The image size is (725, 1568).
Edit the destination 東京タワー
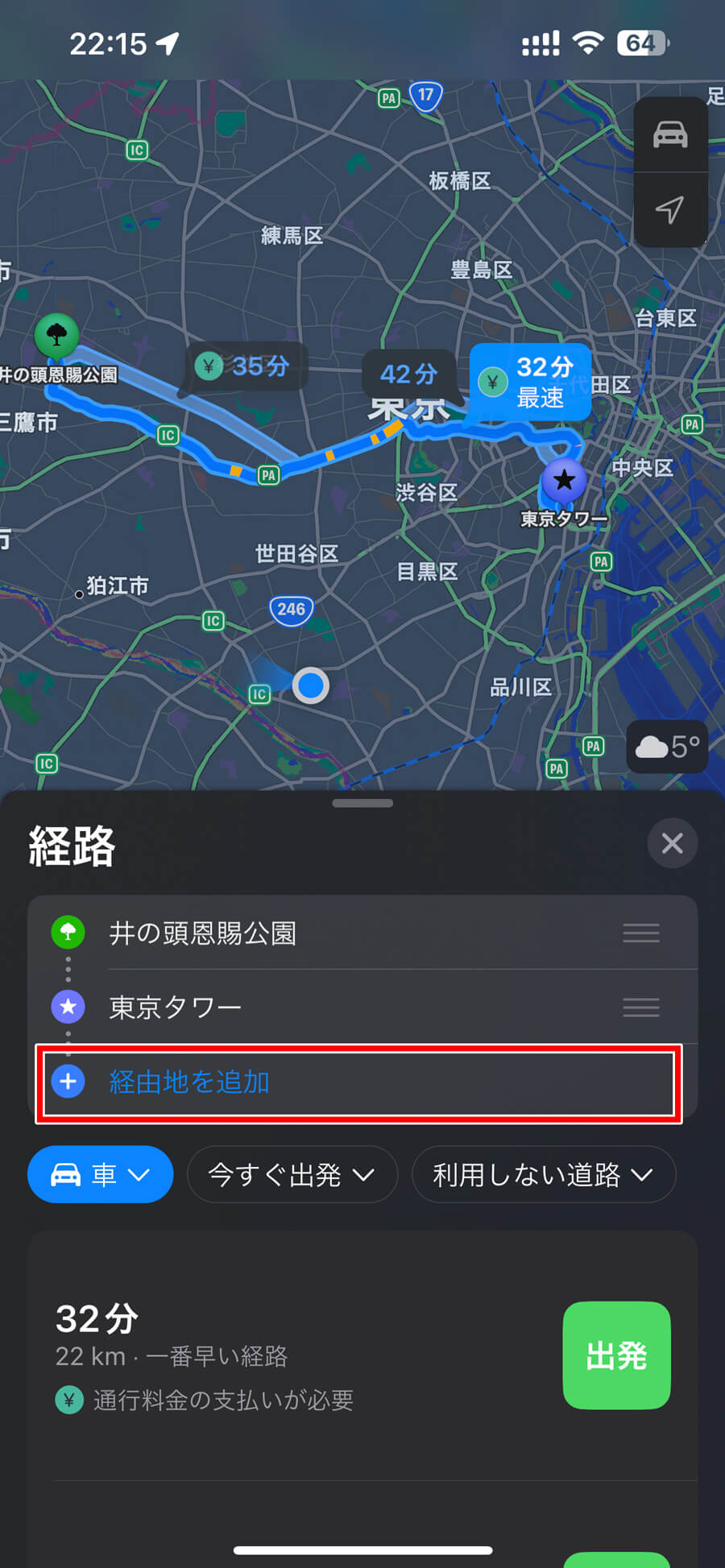(362, 1007)
